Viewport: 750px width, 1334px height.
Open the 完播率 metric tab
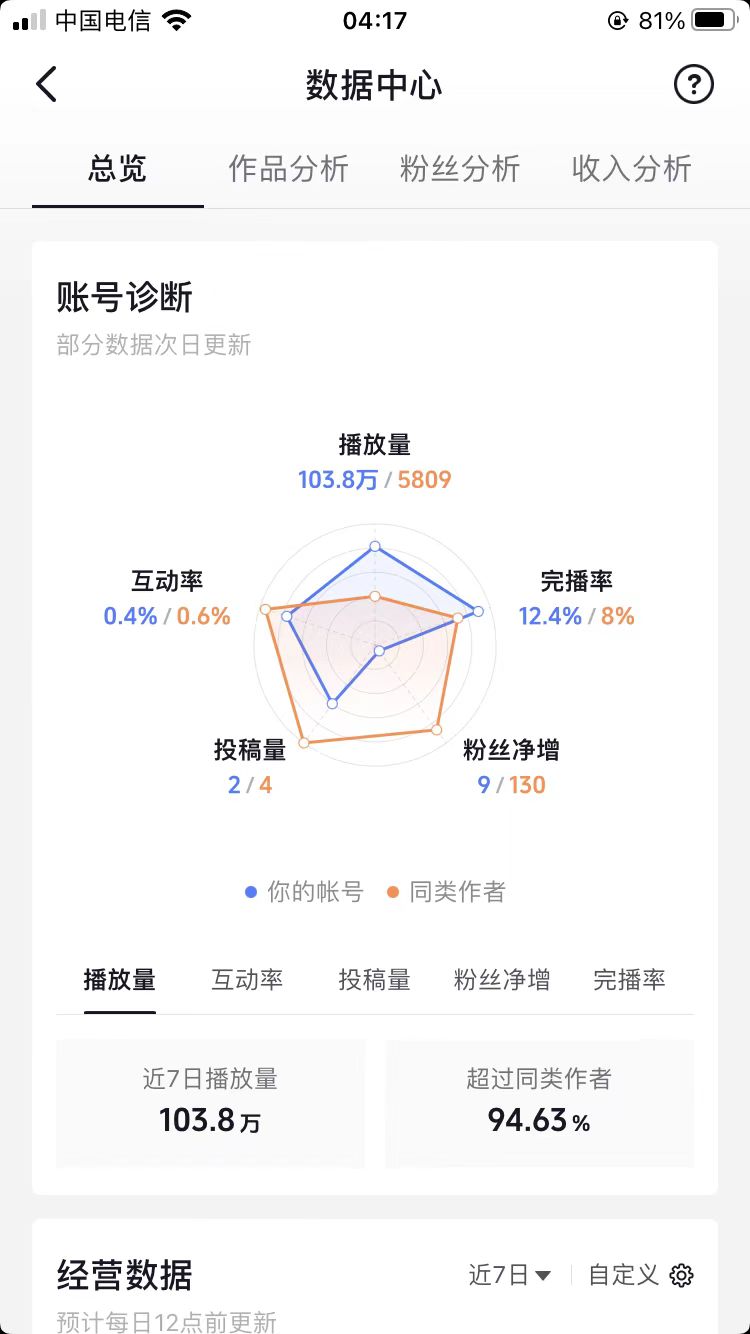click(x=629, y=980)
